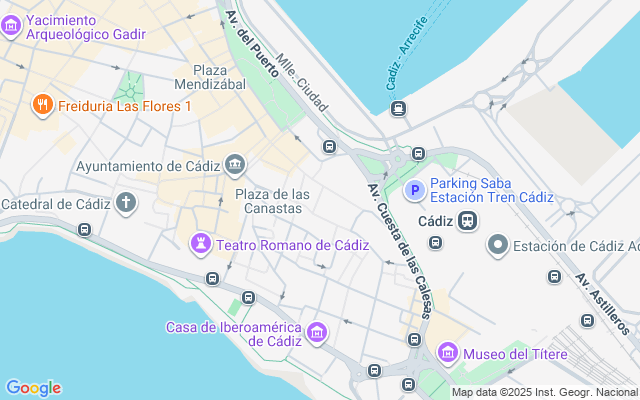Tap Museo del Títere museum marker

(x=448, y=353)
